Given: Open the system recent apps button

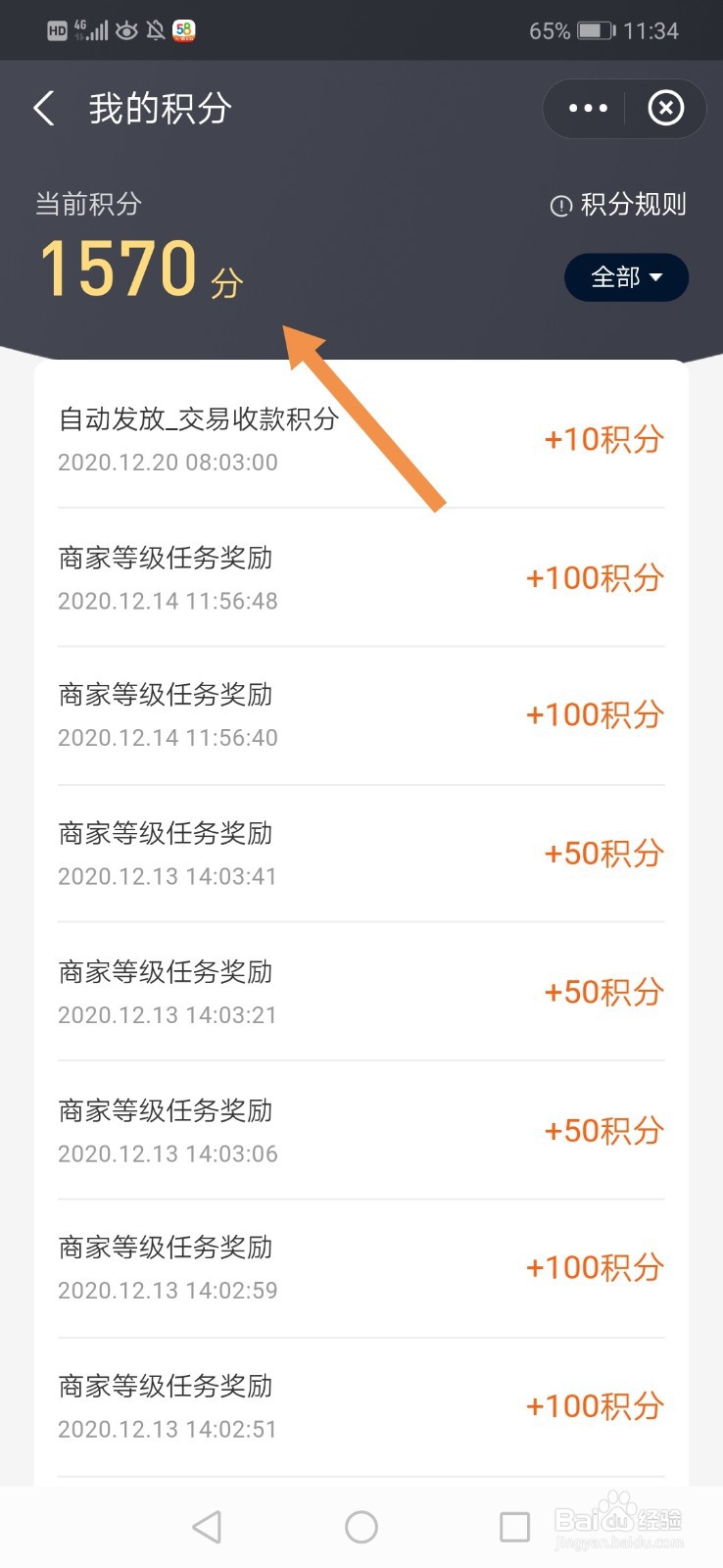Looking at the screenshot, I should tap(514, 1526).
